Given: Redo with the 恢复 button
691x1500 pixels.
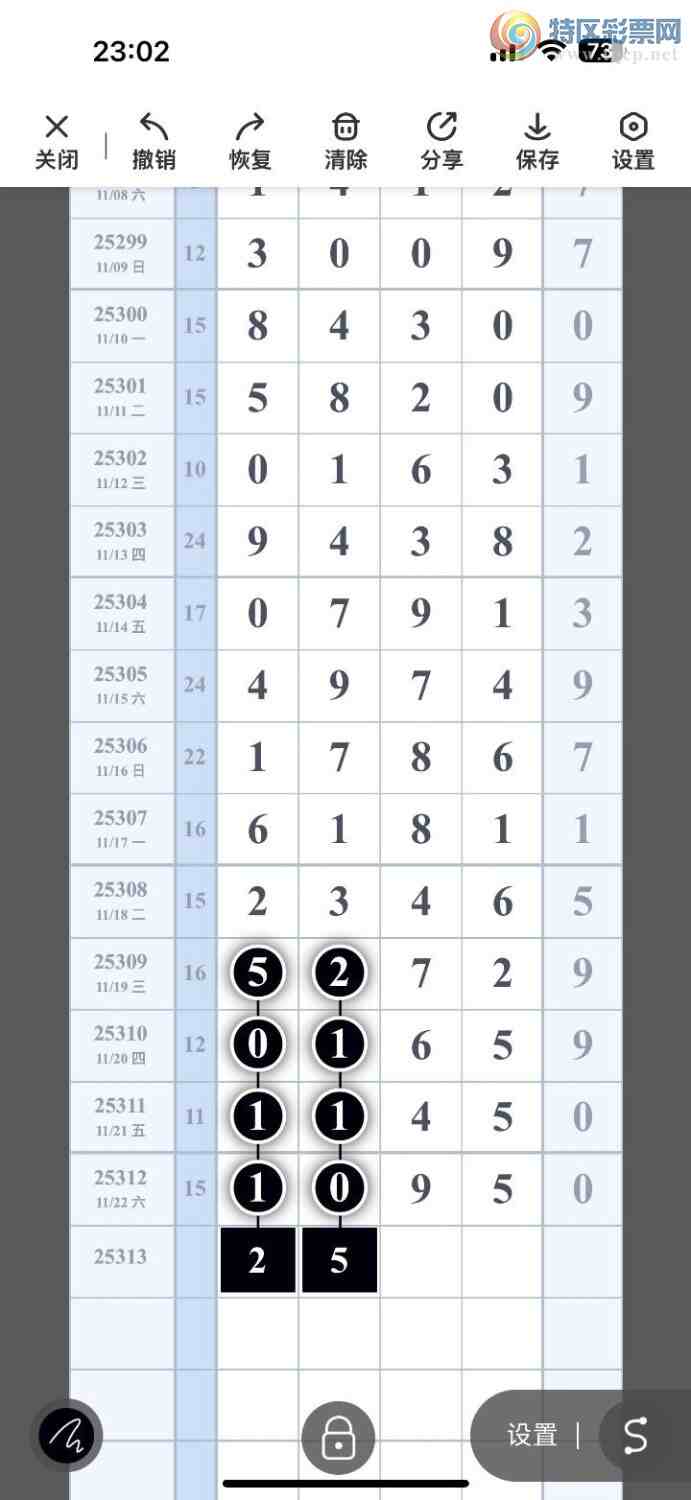Looking at the screenshot, I should [250, 141].
